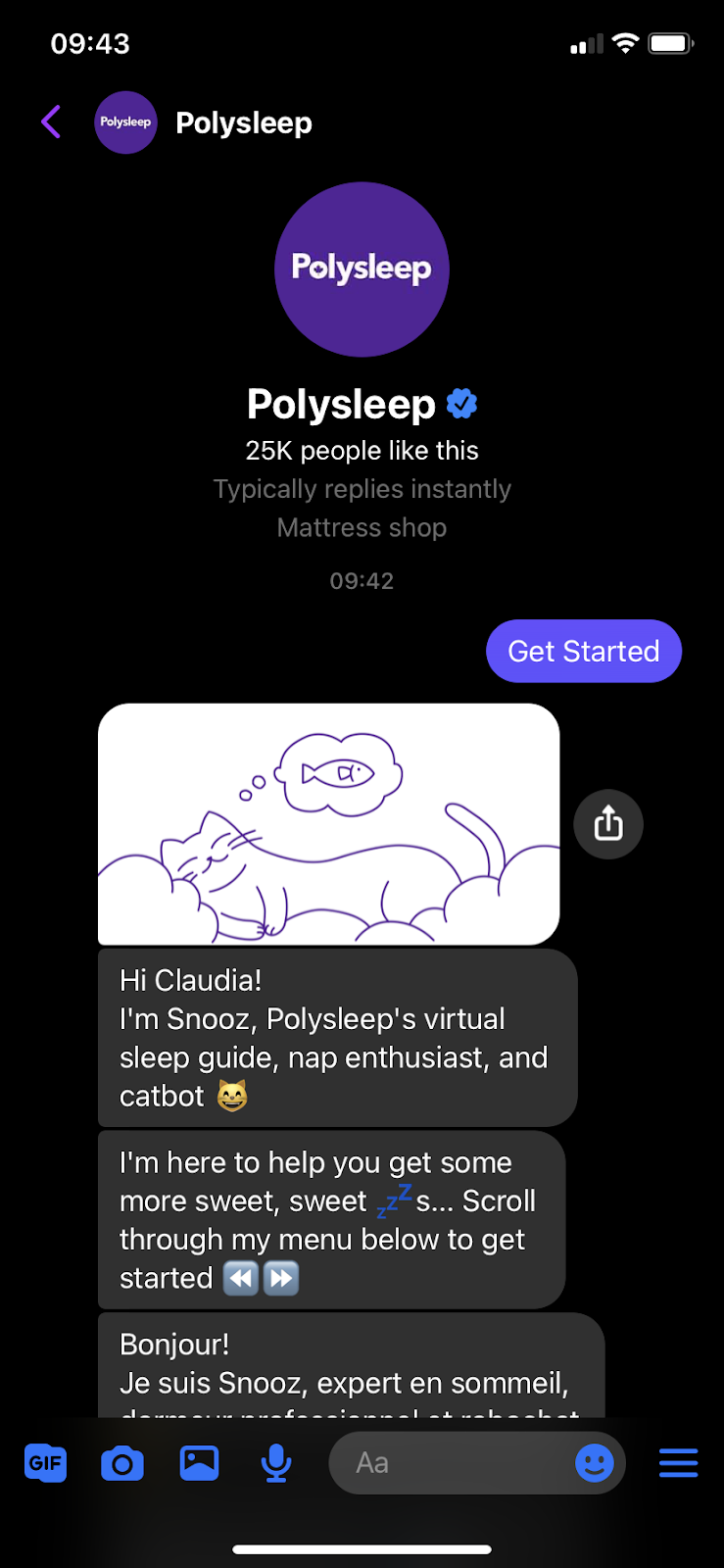Viewport: 724px width, 1568px height.
Task: Record a voice message with the microphone
Action: click(x=276, y=1463)
